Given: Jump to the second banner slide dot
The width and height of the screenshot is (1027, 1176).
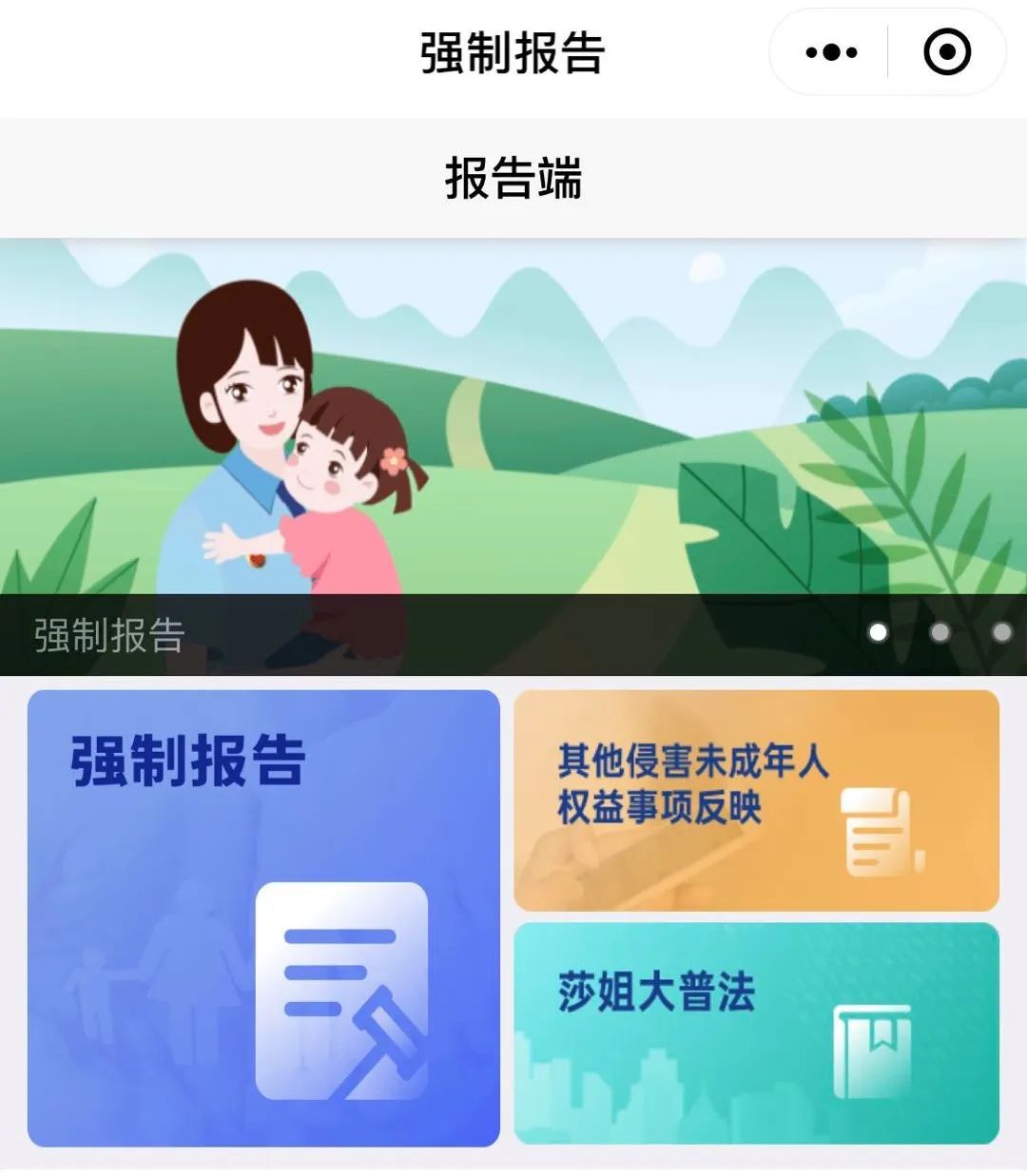Looking at the screenshot, I should click(x=940, y=632).
